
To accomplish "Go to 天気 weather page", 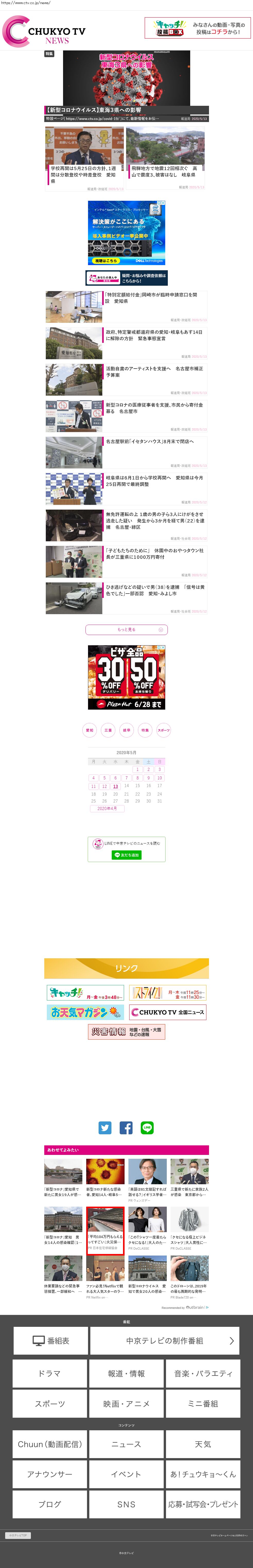I will (203, 1444).
